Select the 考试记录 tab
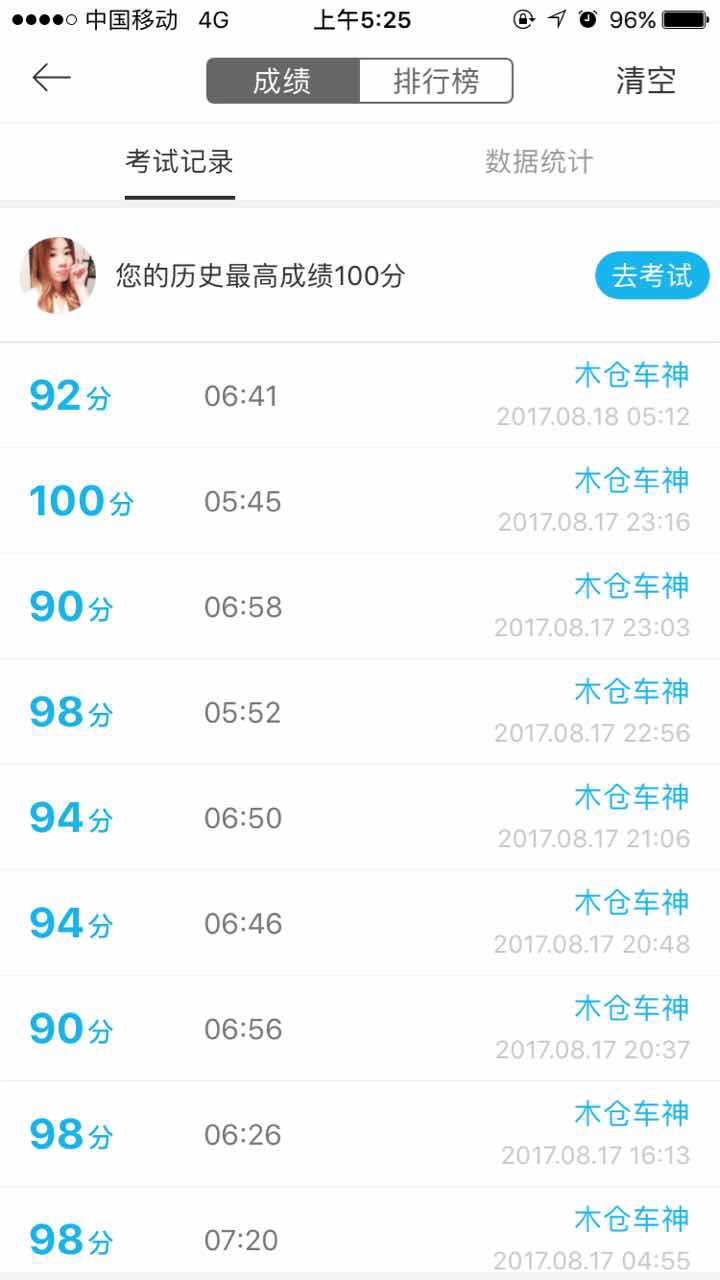Screen dimensions: 720x1280 tap(180, 162)
